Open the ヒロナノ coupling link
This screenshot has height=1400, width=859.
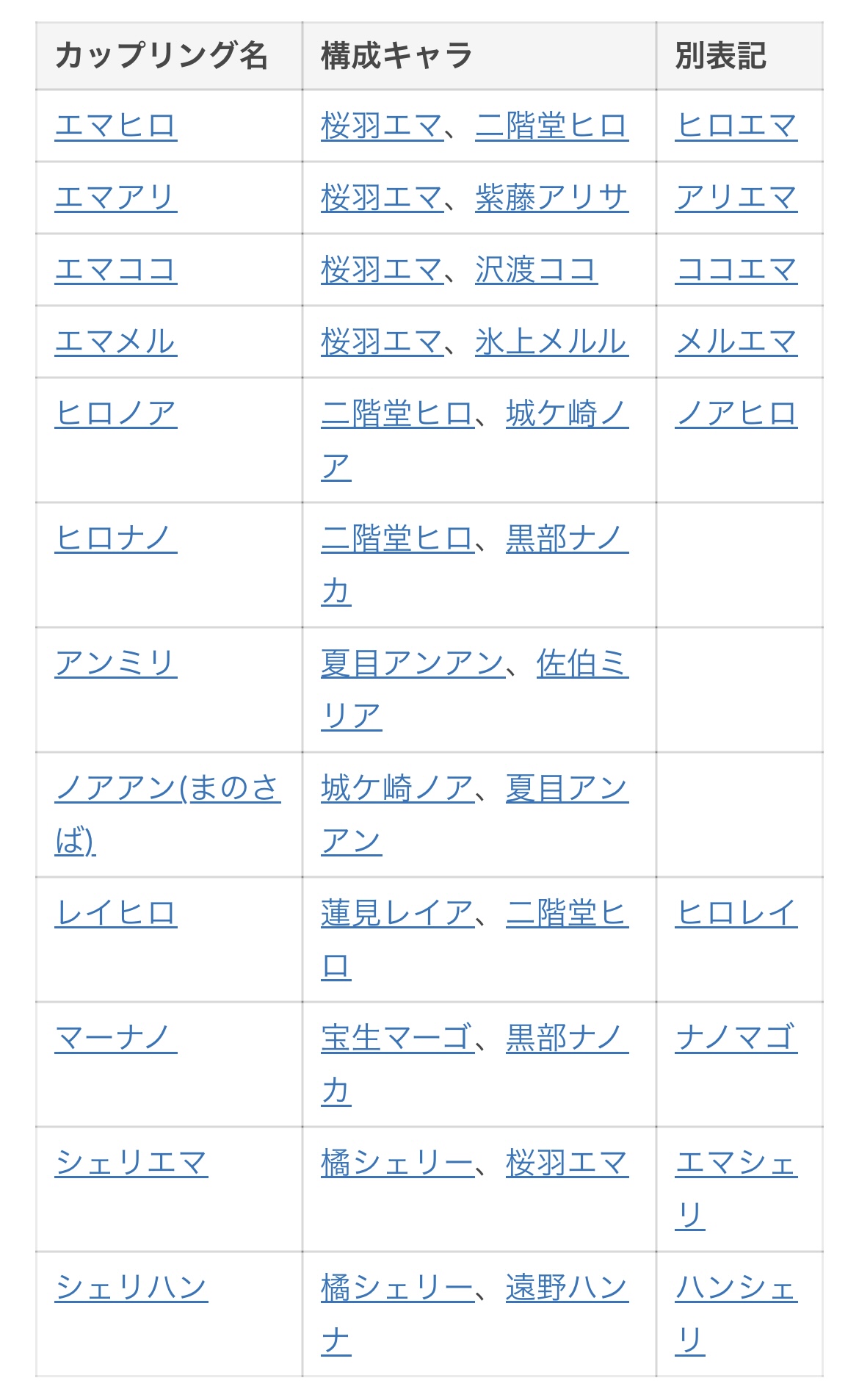pyautogui.click(x=115, y=538)
